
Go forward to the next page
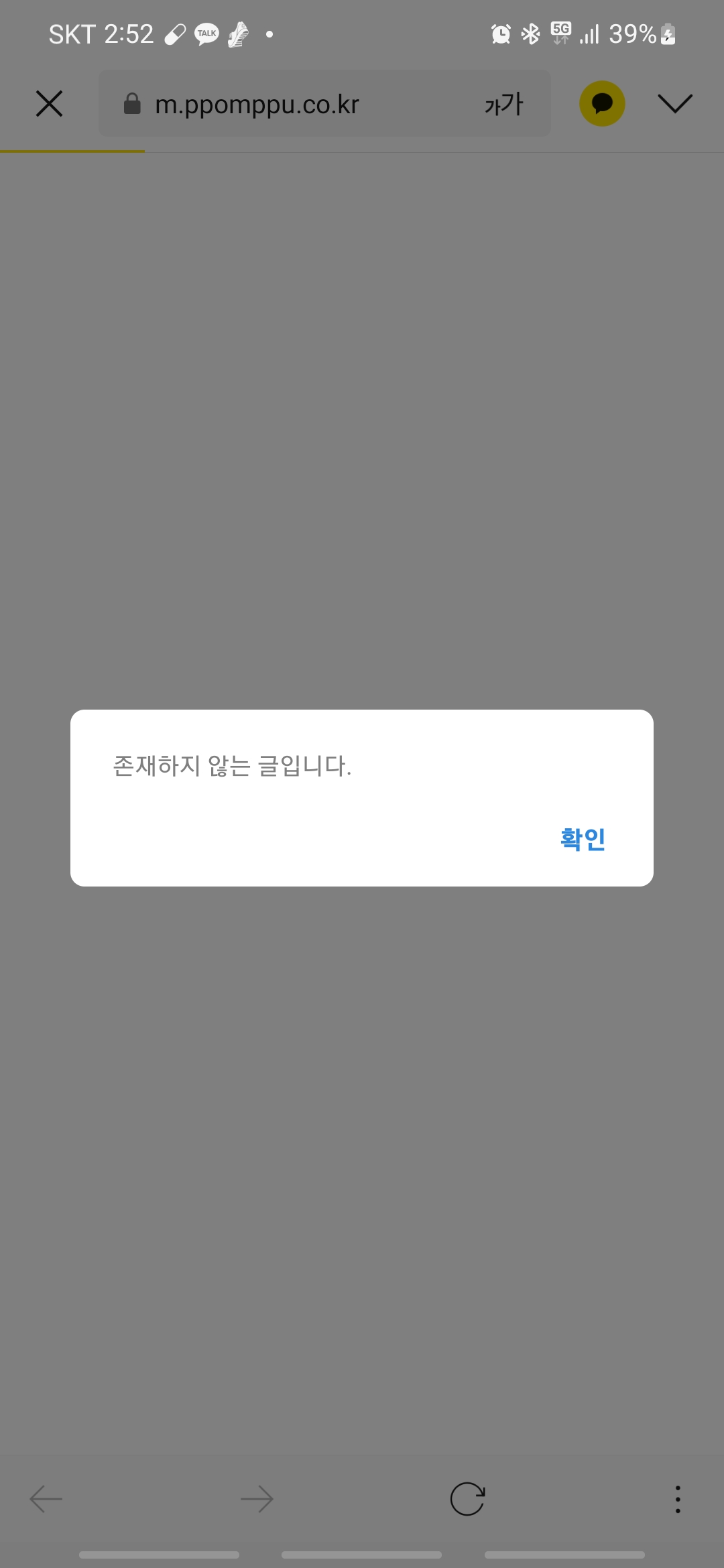(257, 1499)
